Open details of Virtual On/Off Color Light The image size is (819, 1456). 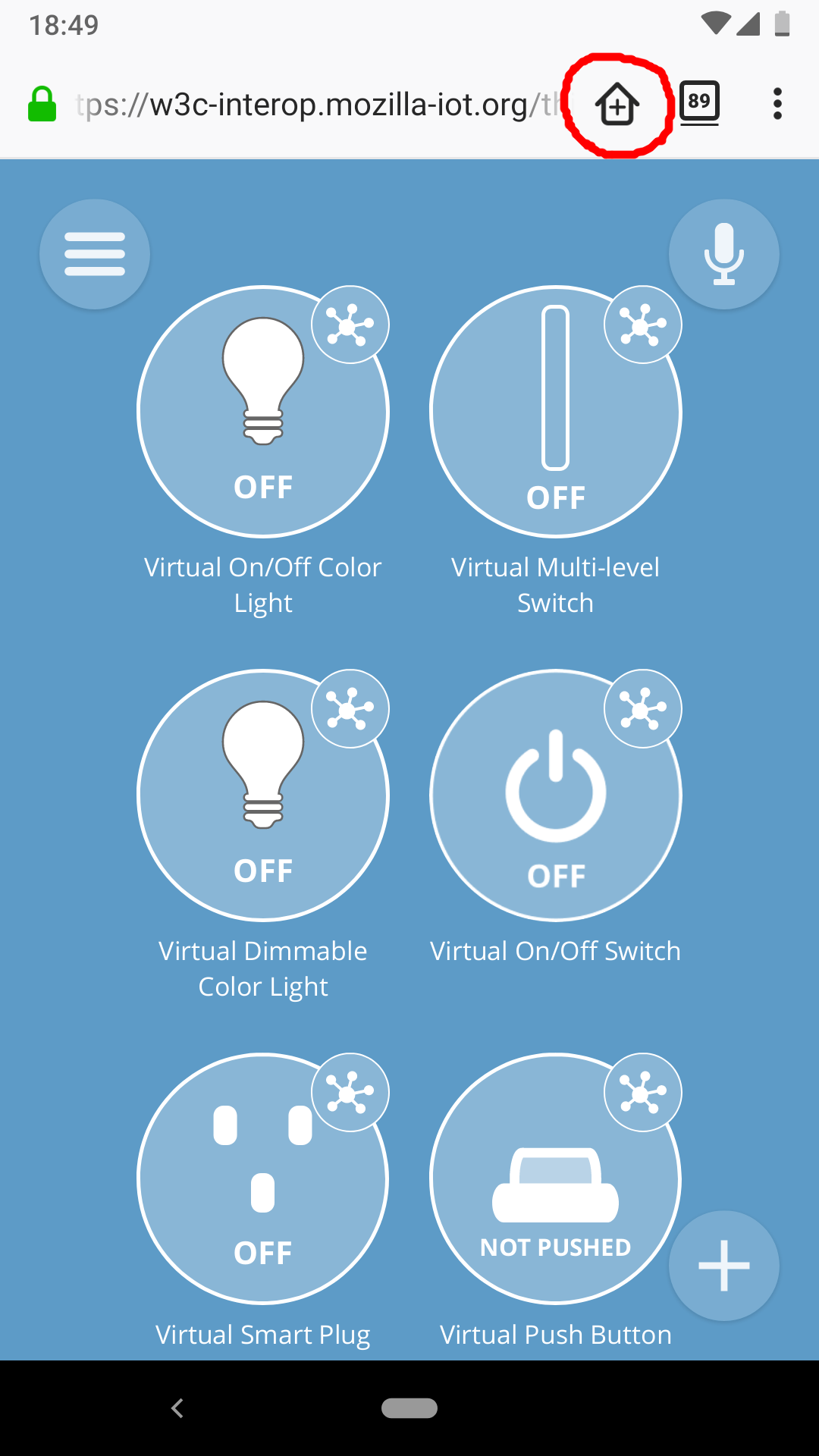coord(350,325)
